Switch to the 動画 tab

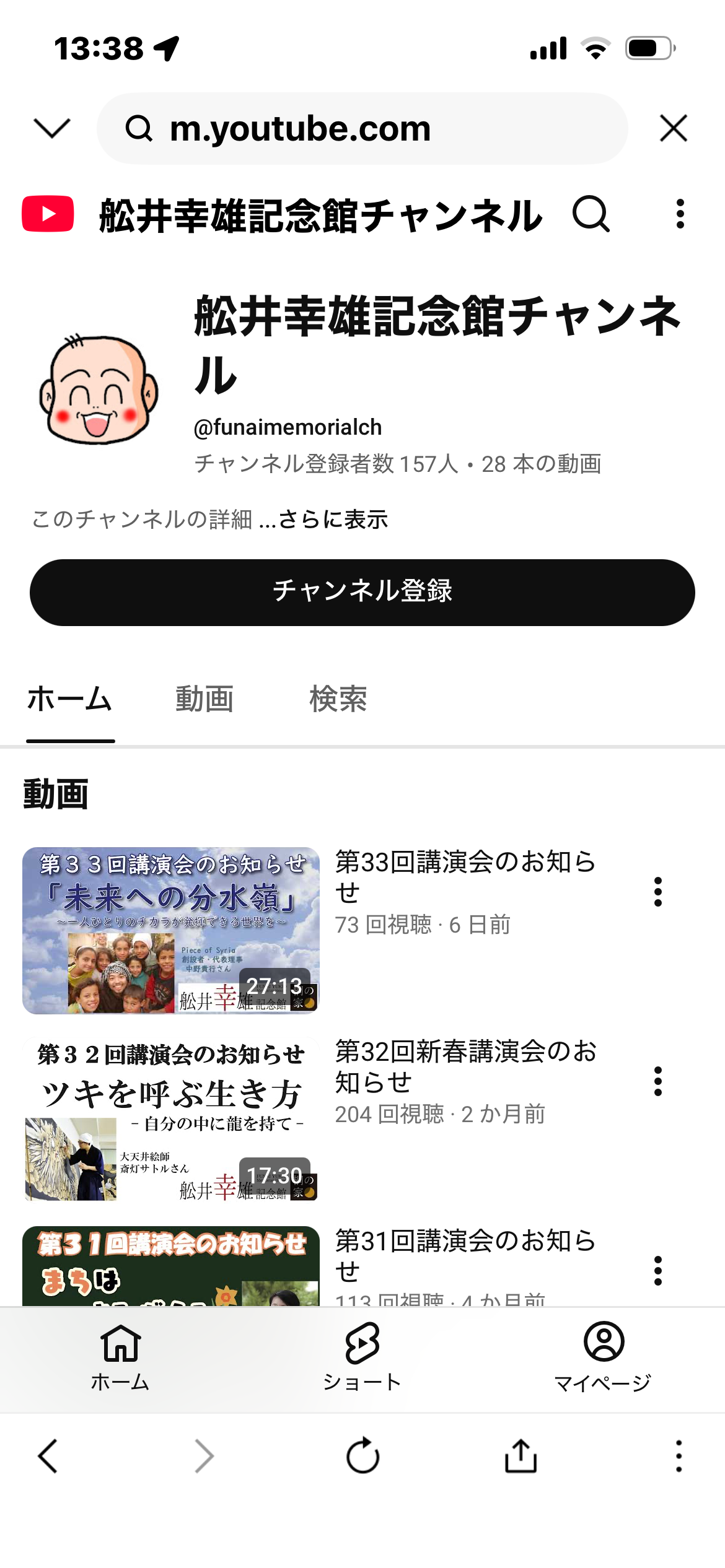click(204, 699)
